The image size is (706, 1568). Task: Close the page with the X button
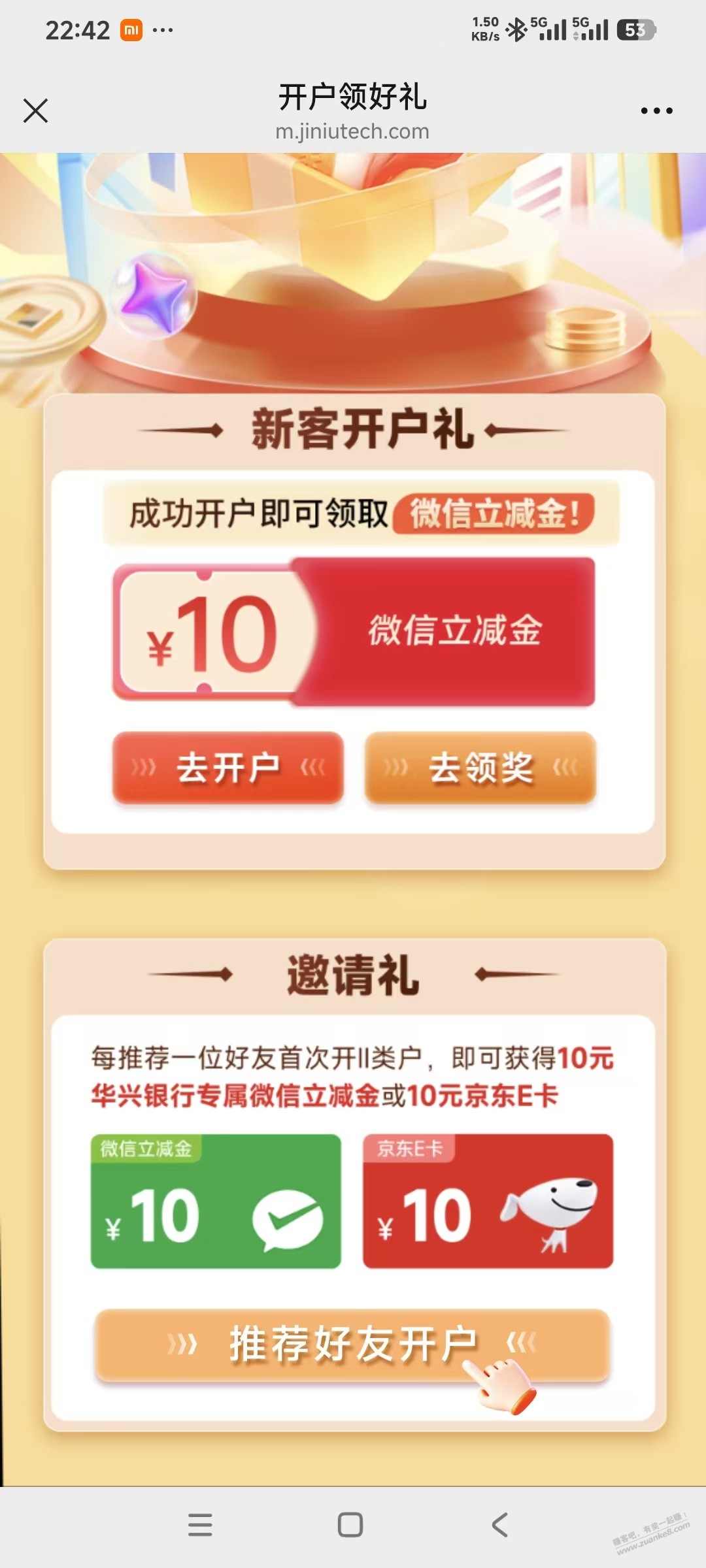pos(36,111)
